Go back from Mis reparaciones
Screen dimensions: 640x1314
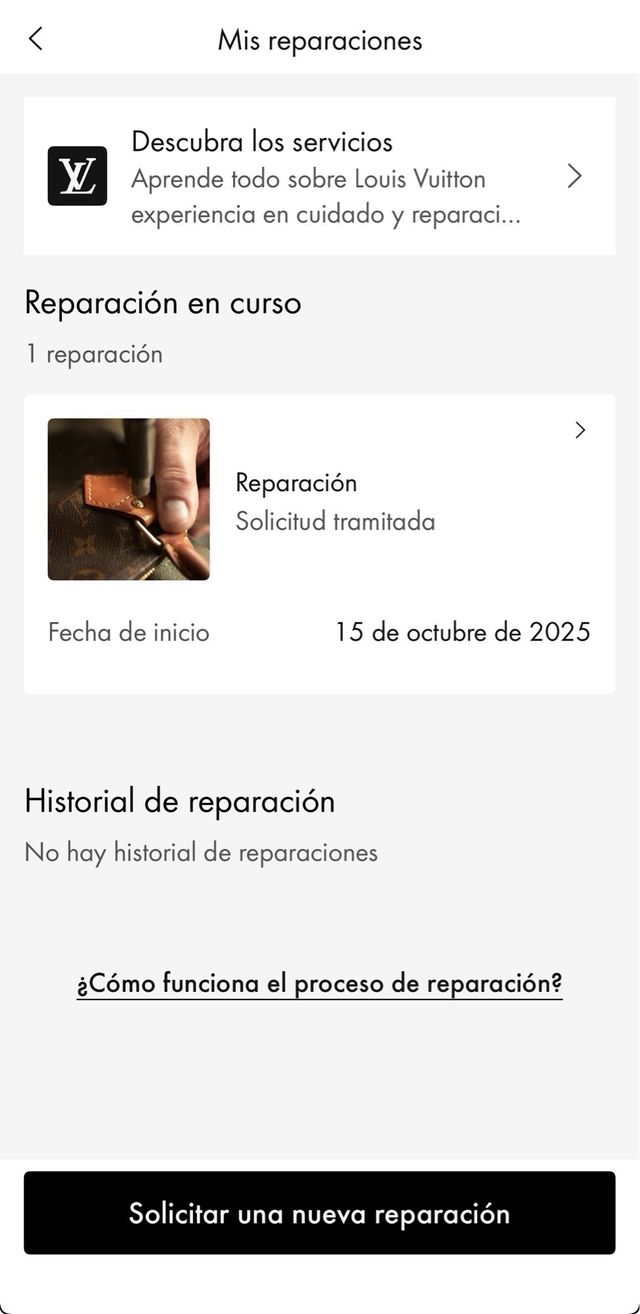pos(36,39)
